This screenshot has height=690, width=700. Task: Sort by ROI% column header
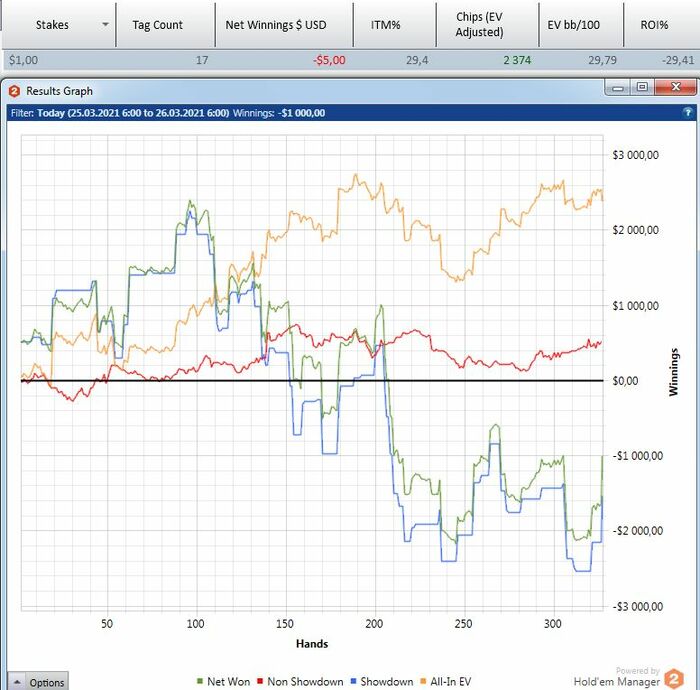coord(654,24)
